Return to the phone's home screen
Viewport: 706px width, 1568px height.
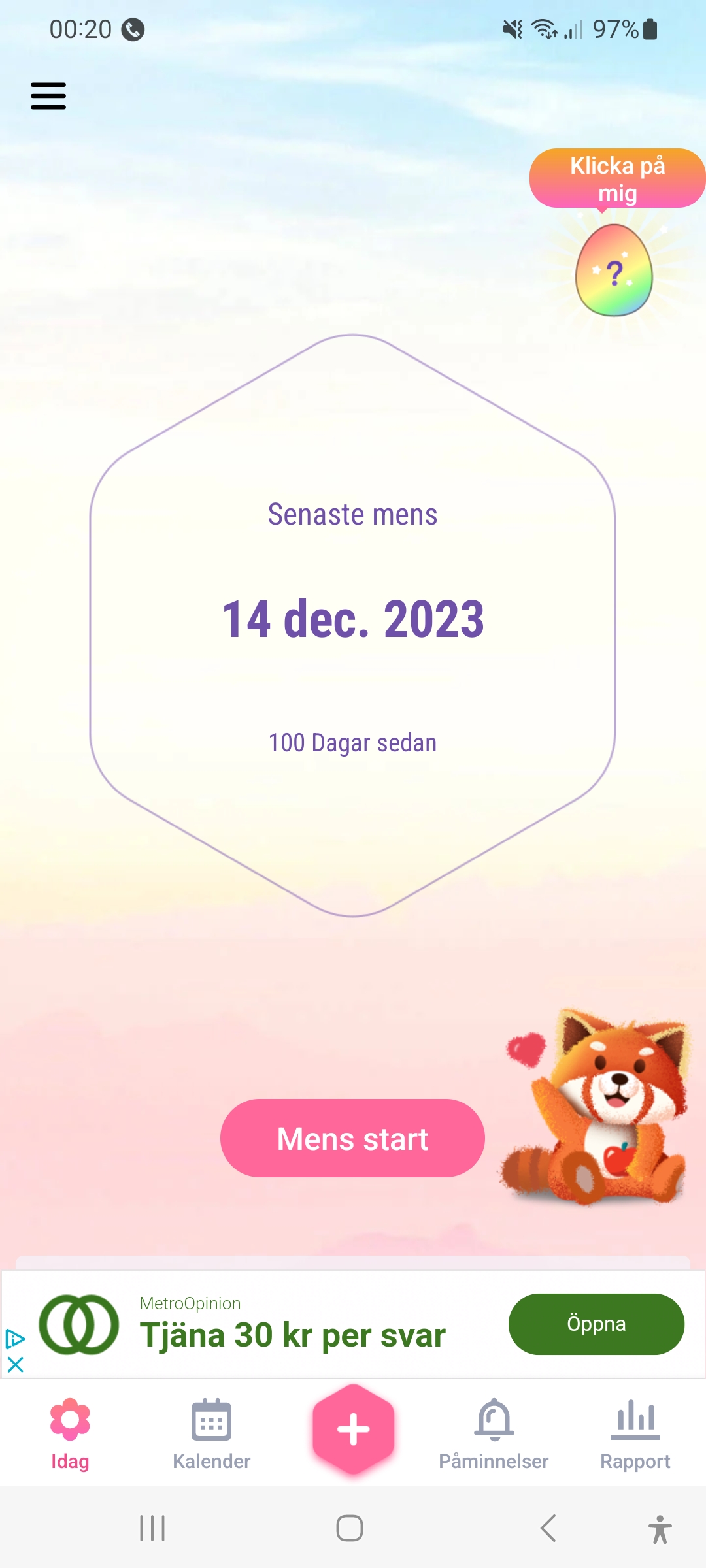pyautogui.click(x=350, y=1528)
